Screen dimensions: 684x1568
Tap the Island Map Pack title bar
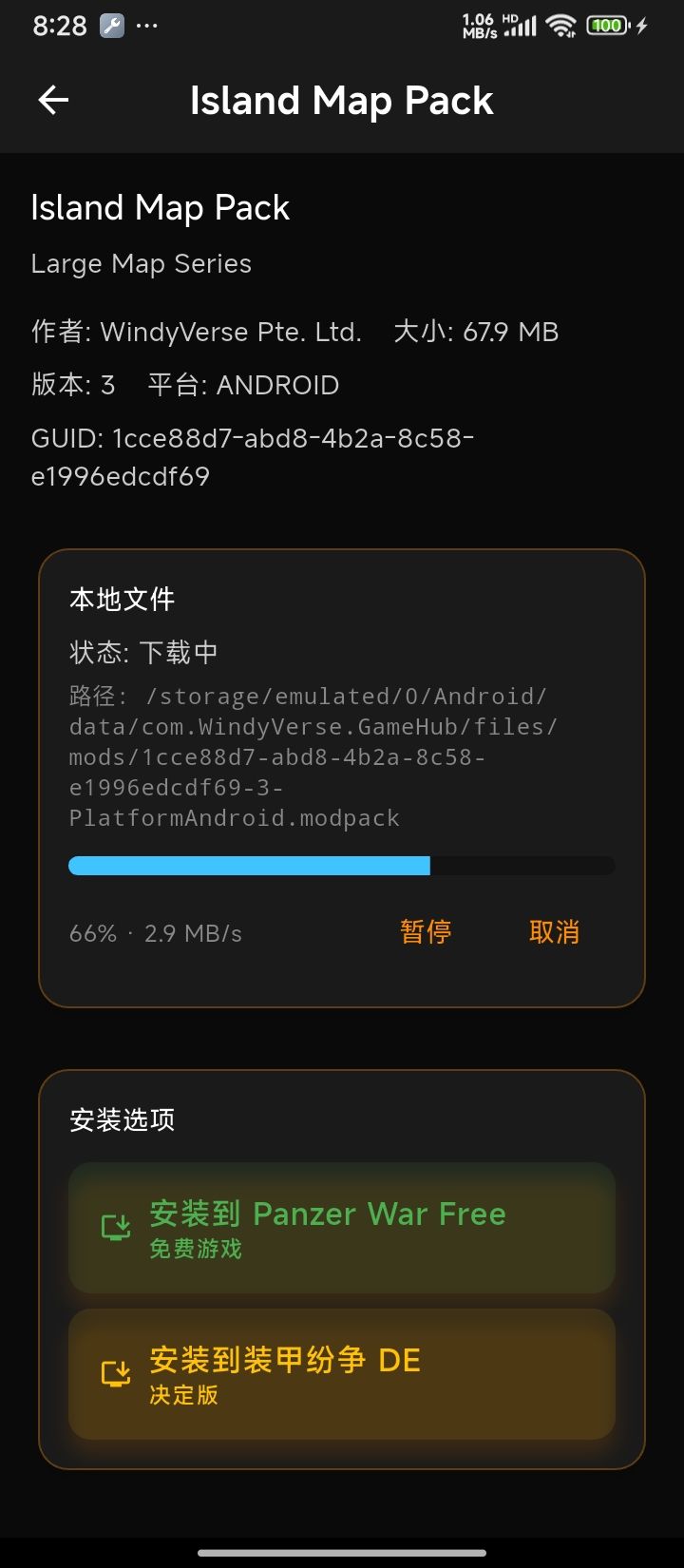click(x=342, y=100)
